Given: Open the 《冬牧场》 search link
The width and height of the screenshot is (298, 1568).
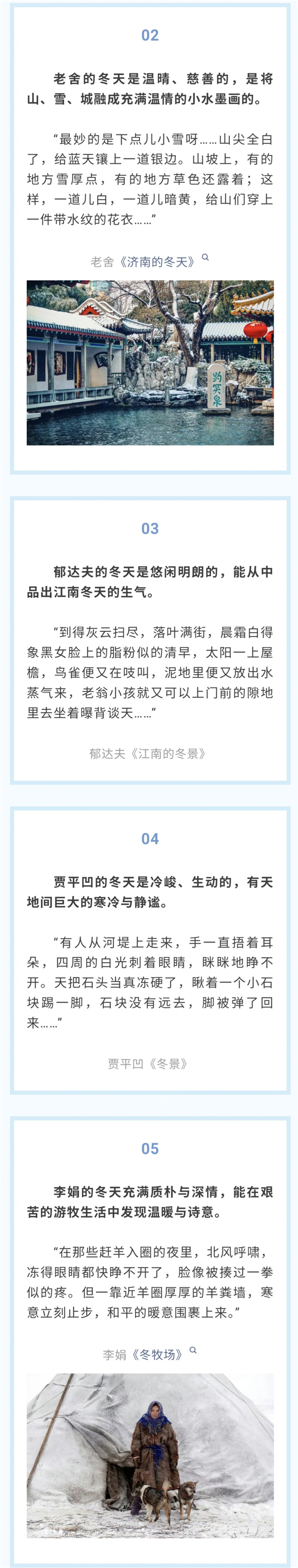Looking at the screenshot, I should point(162,1354).
